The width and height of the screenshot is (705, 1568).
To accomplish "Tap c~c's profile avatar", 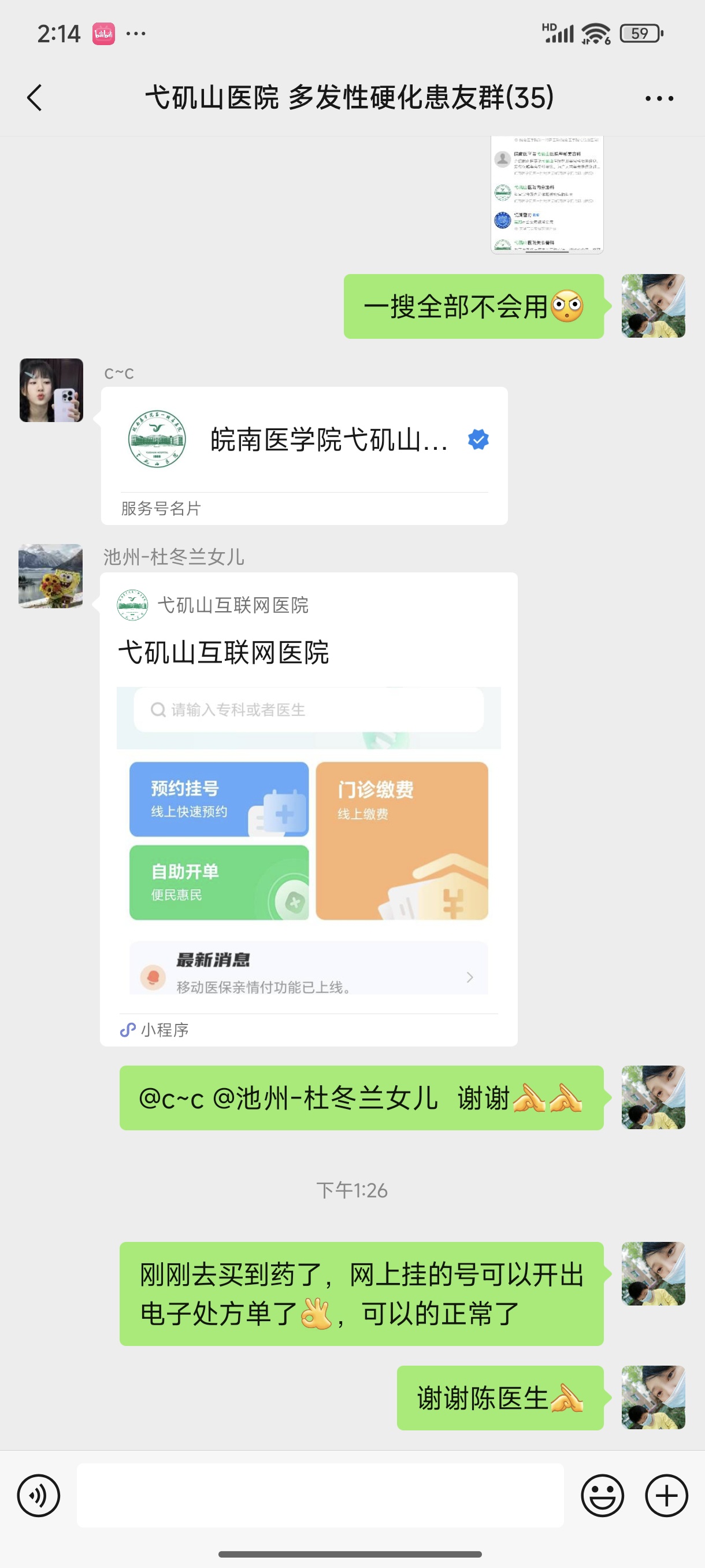I will pos(51,390).
